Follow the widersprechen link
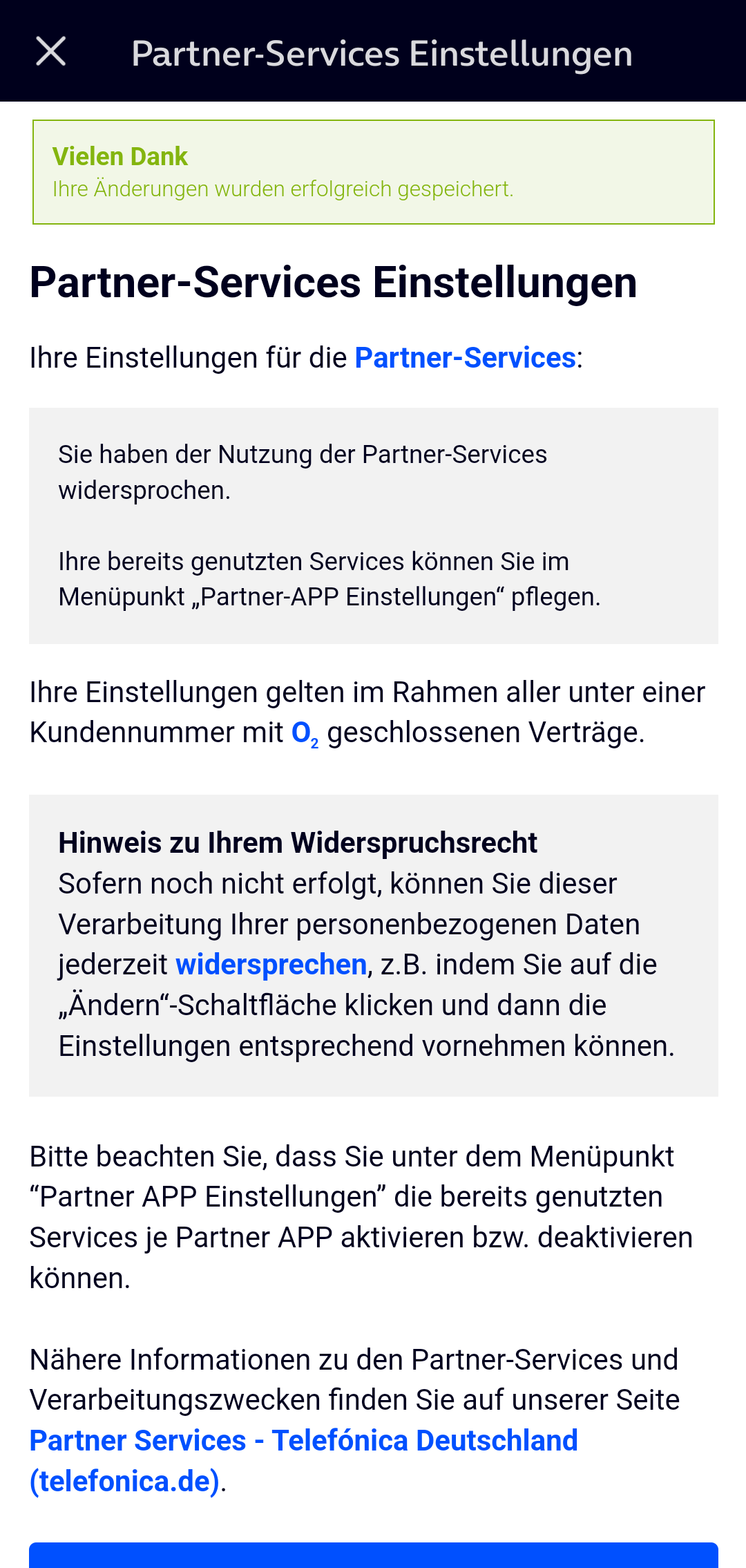 tap(271, 965)
